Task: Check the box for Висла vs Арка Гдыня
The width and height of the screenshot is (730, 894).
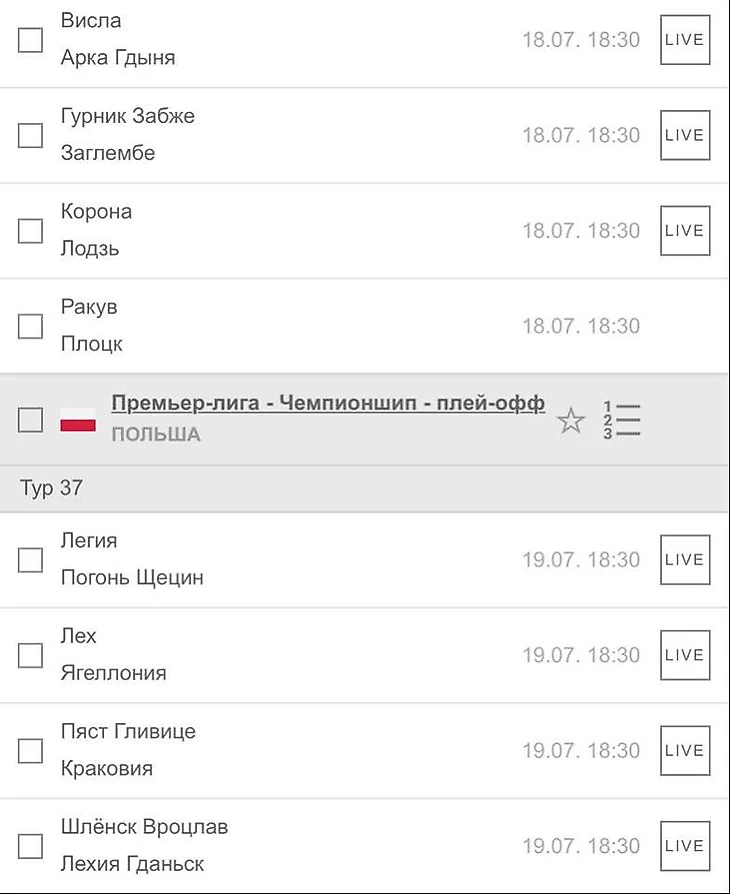Action: (x=31, y=40)
